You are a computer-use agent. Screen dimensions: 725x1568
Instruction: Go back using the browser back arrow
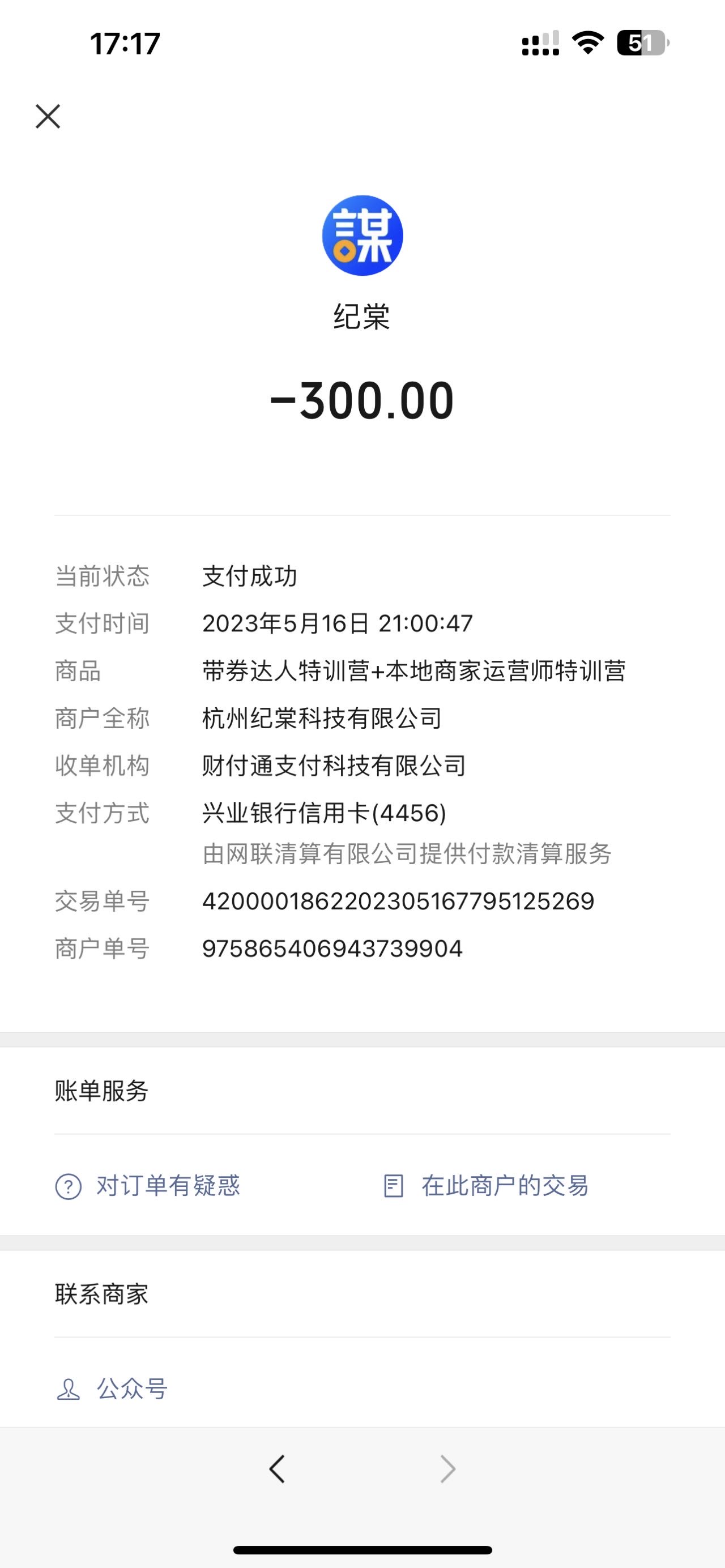(277, 1469)
